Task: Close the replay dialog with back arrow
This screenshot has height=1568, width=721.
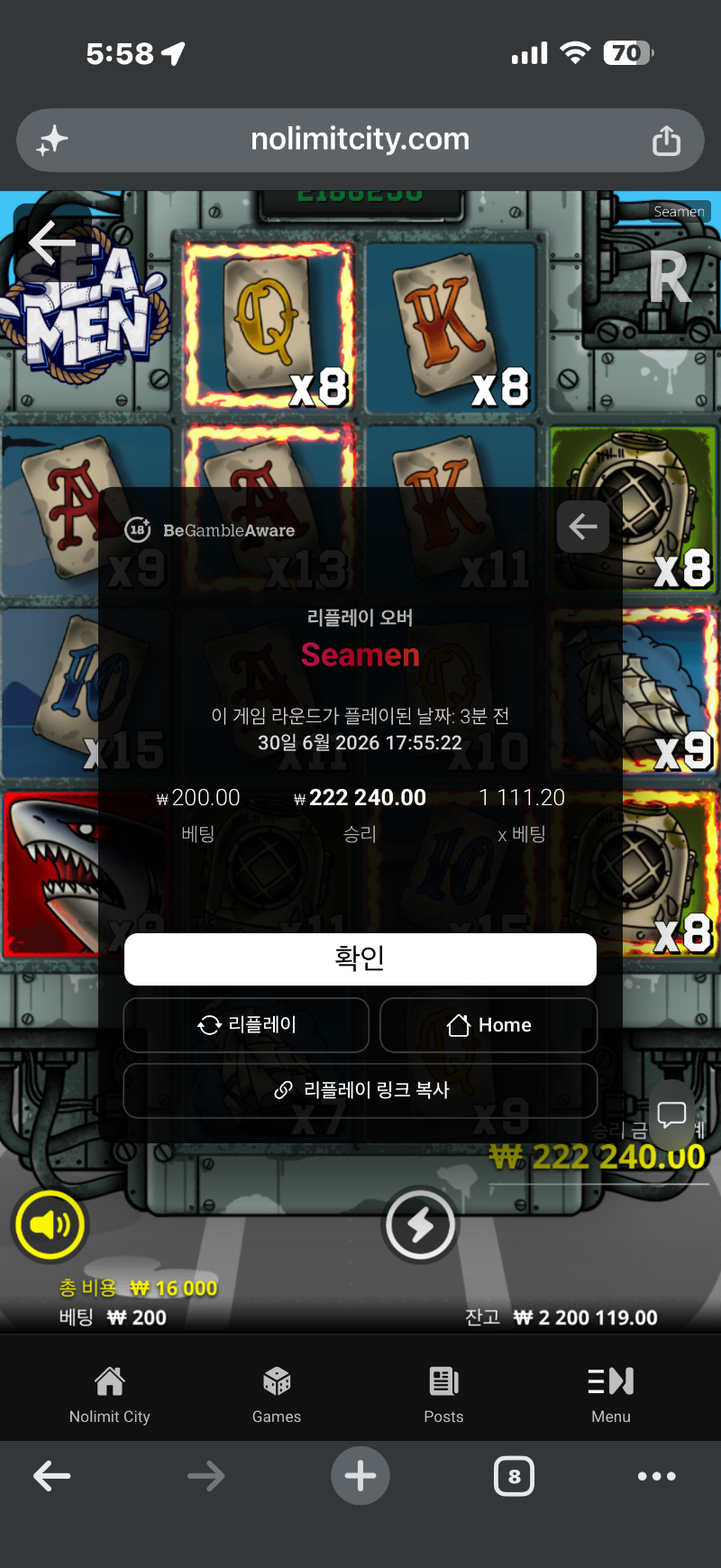Action: (x=583, y=527)
